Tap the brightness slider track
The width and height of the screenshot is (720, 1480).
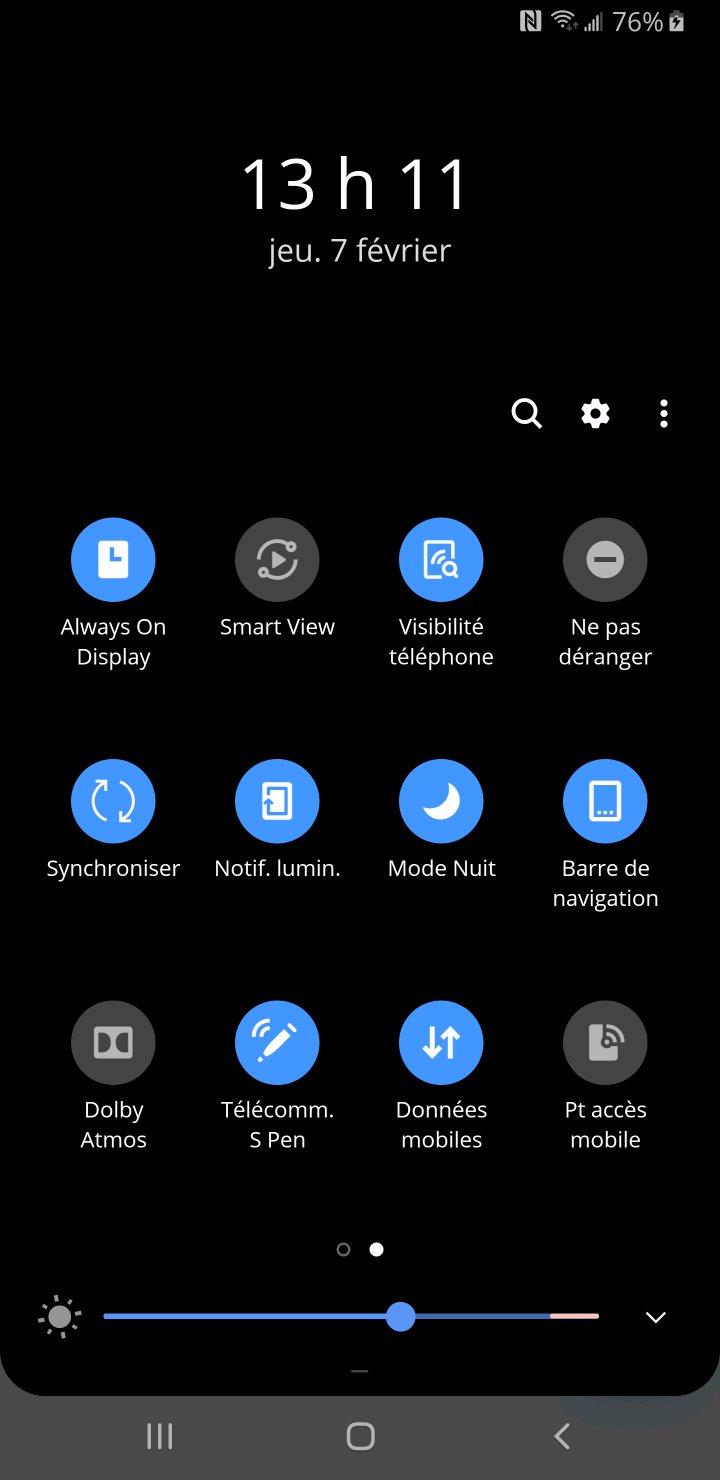(x=250, y=1317)
